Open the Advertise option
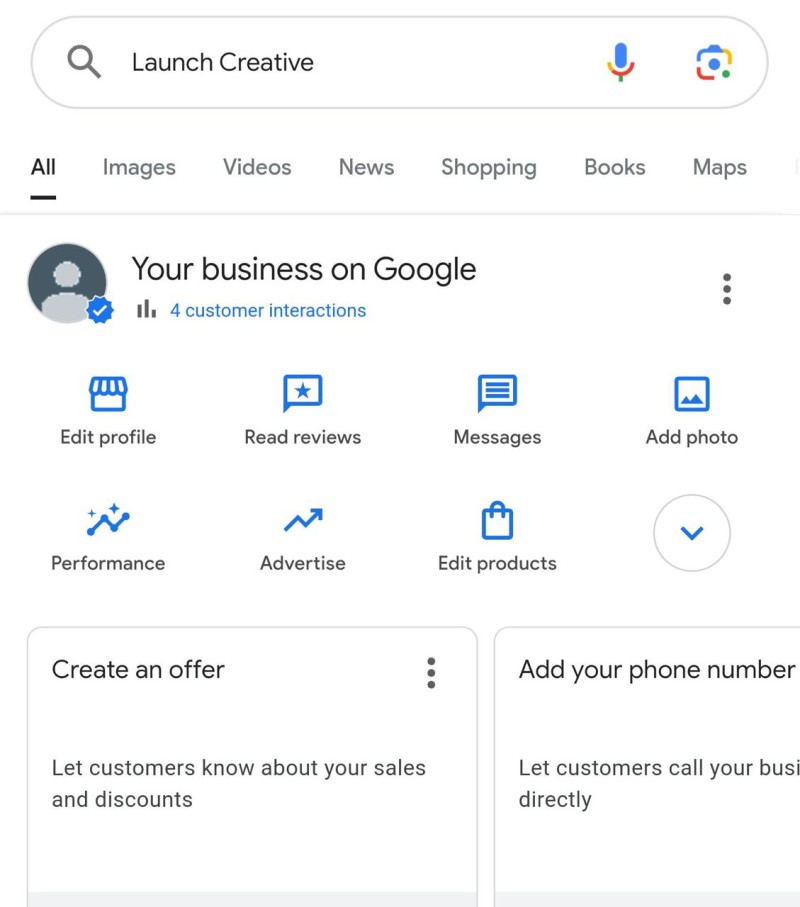 [303, 537]
